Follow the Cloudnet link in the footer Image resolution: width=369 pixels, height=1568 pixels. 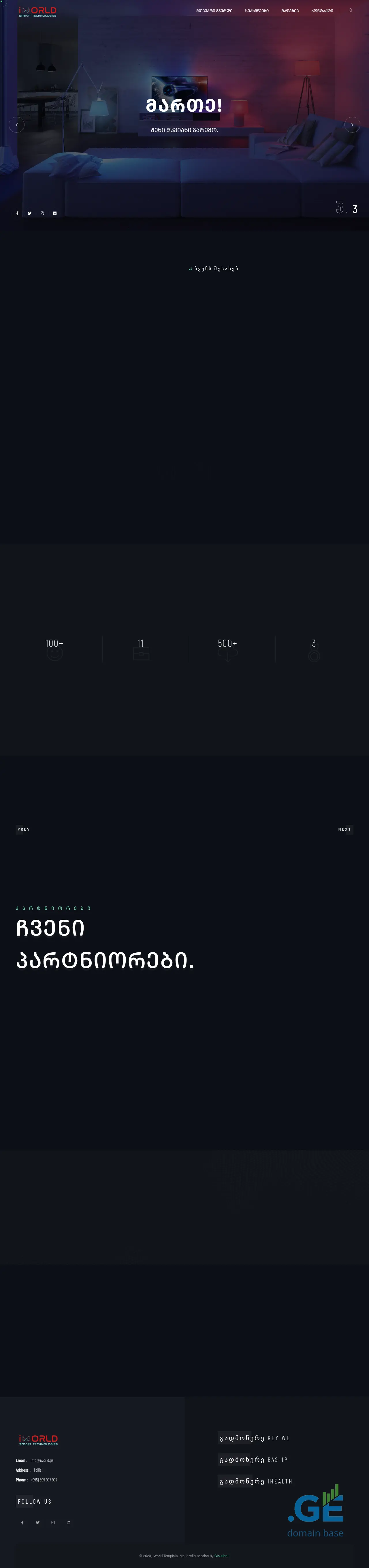(221, 1556)
